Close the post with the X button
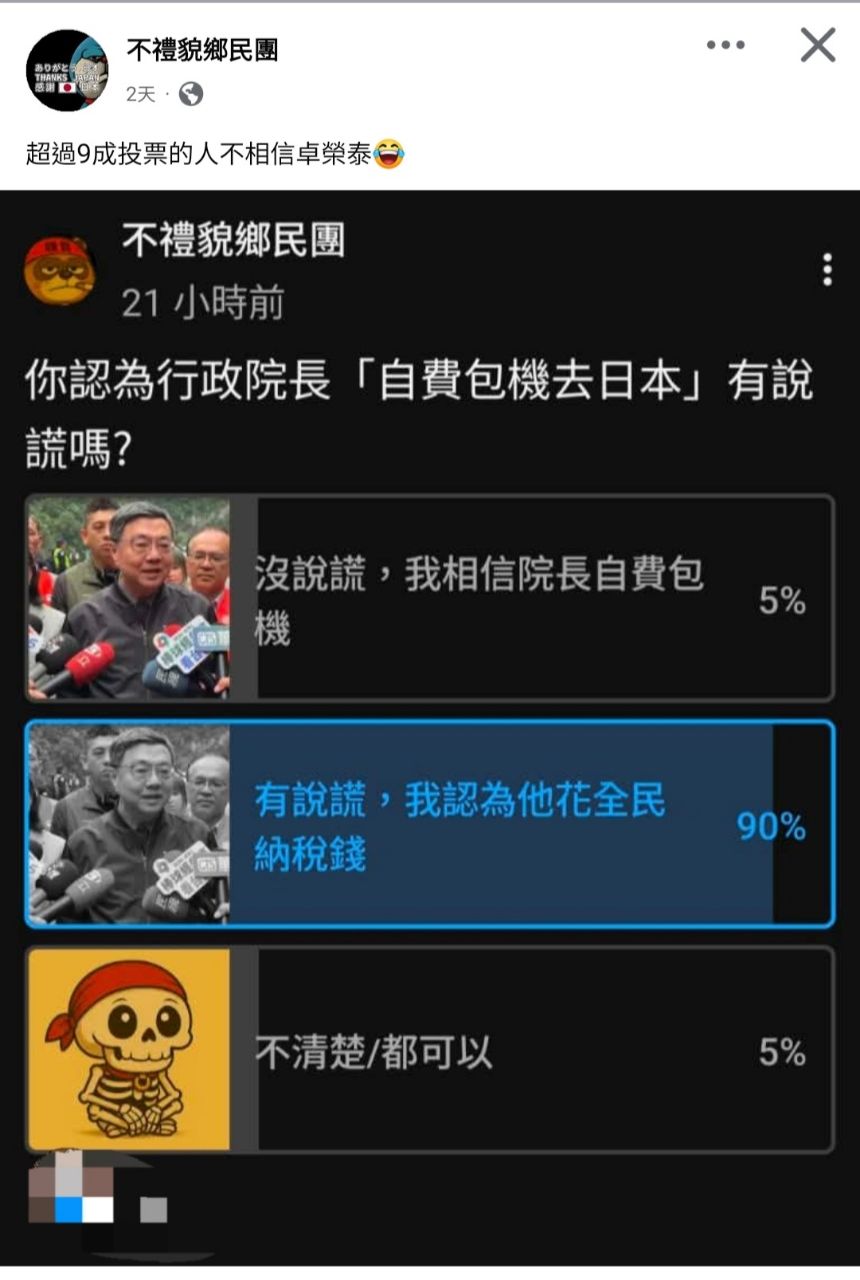 (818, 45)
